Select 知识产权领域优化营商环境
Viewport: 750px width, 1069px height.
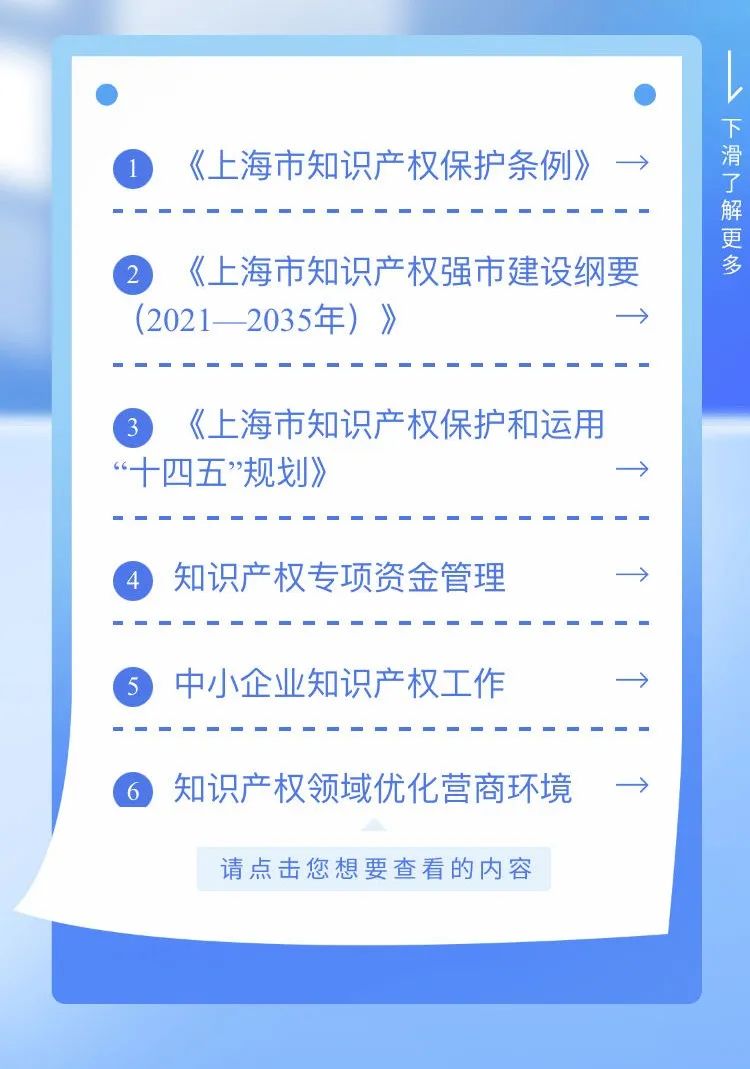coord(372,788)
